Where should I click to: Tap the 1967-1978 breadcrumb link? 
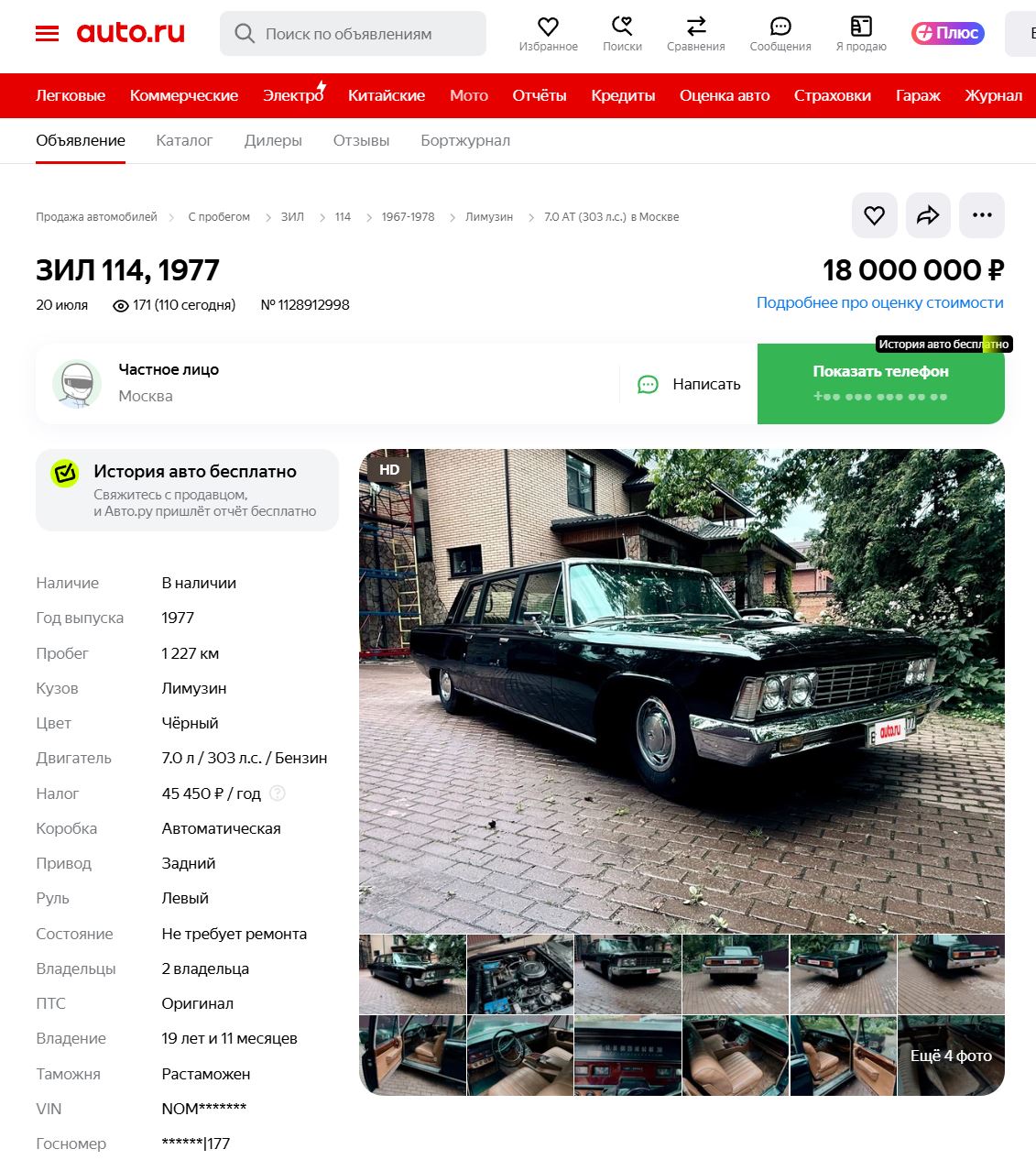[408, 217]
